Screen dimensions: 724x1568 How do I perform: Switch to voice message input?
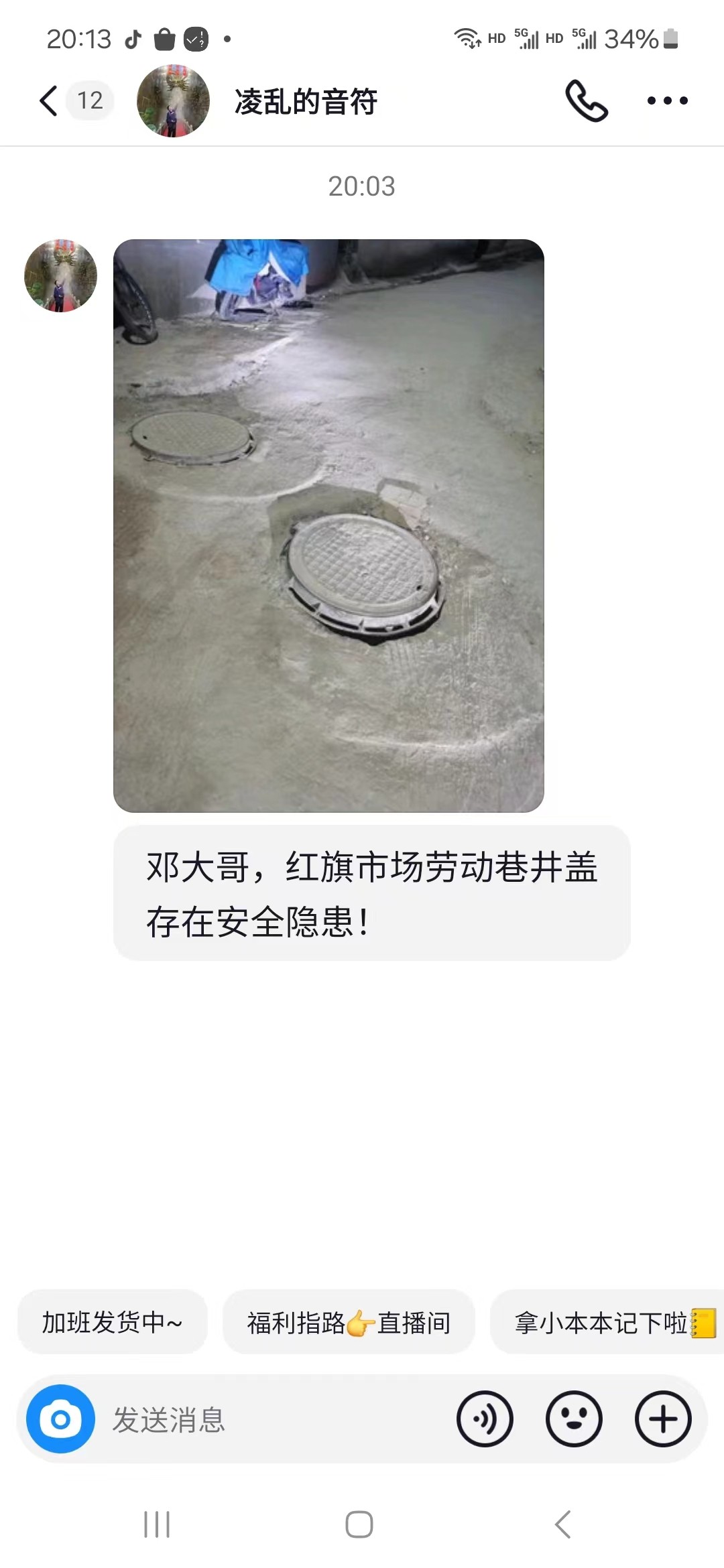click(485, 1419)
